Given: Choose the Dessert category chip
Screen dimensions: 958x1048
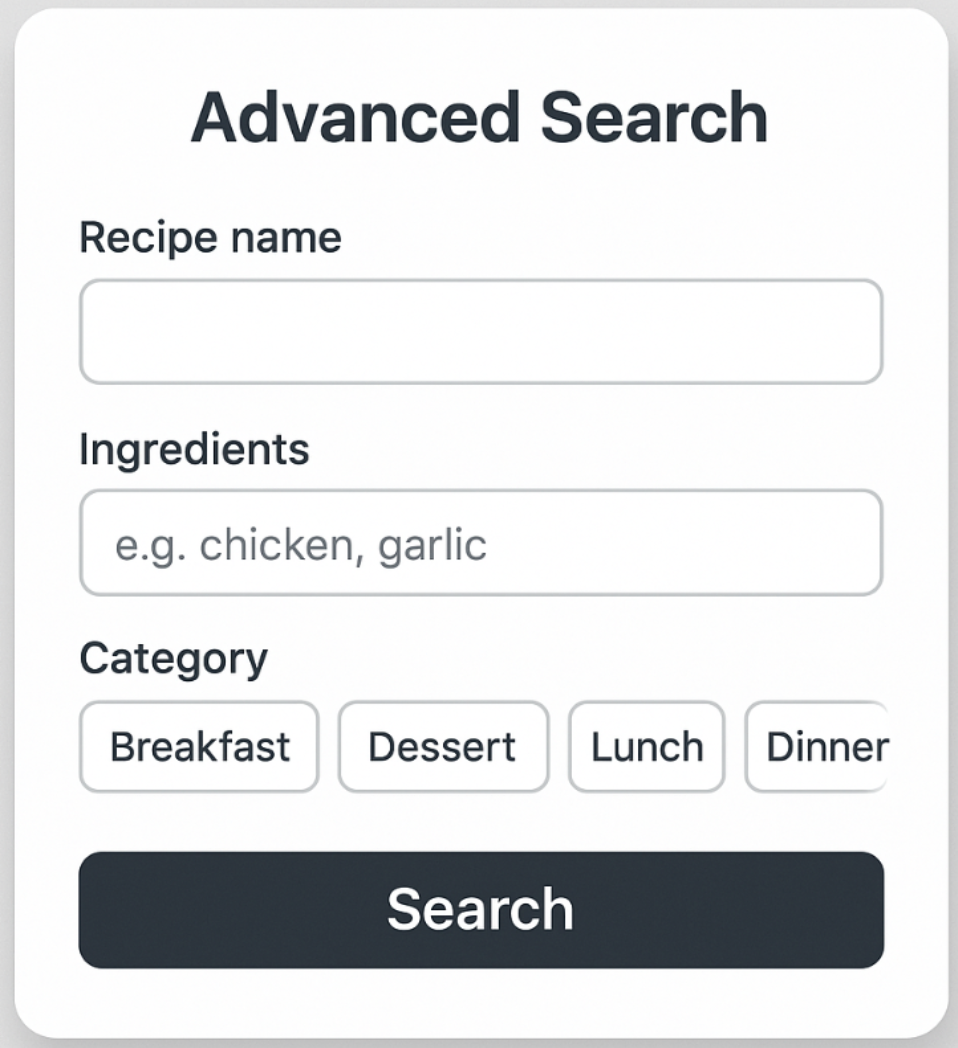Looking at the screenshot, I should [443, 747].
